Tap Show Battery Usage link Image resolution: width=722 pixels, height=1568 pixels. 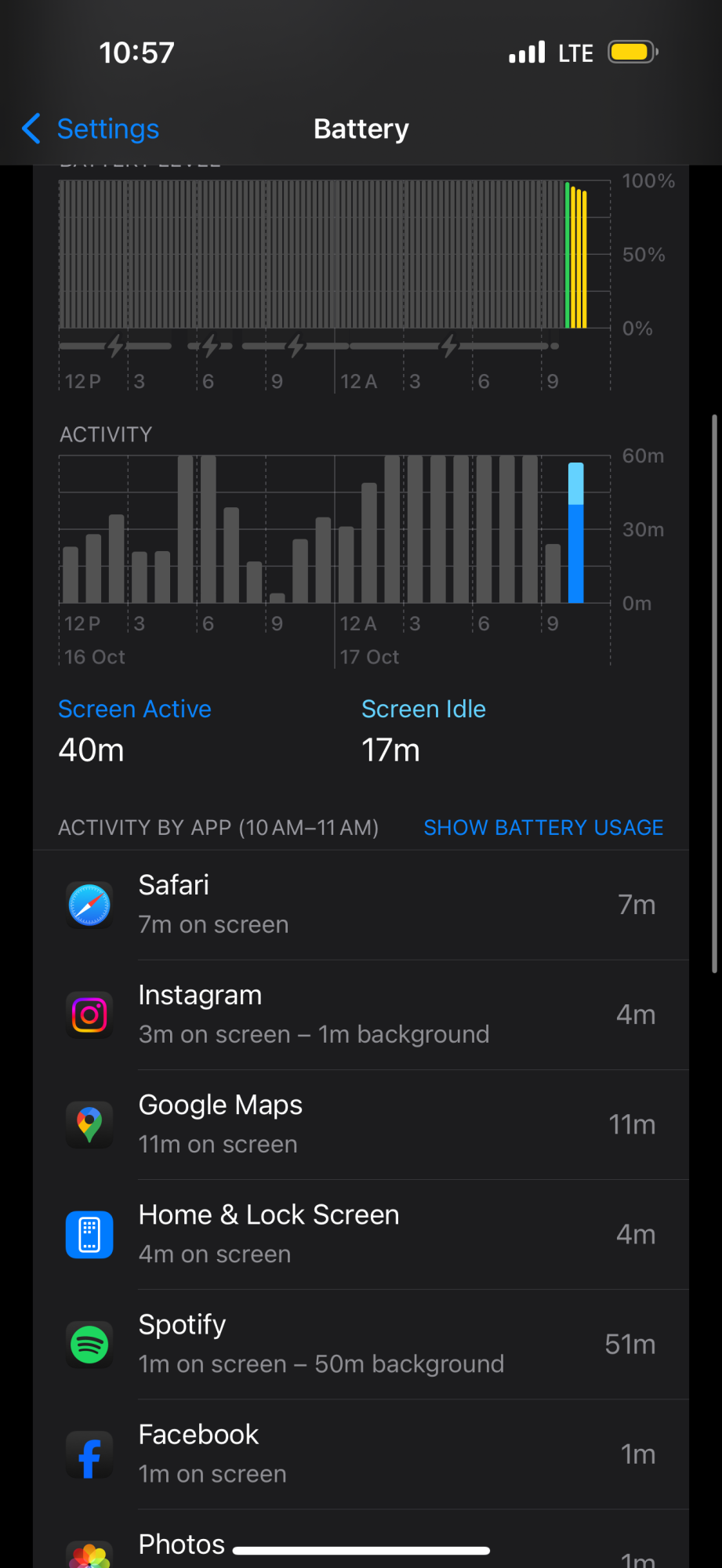(542, 827)
